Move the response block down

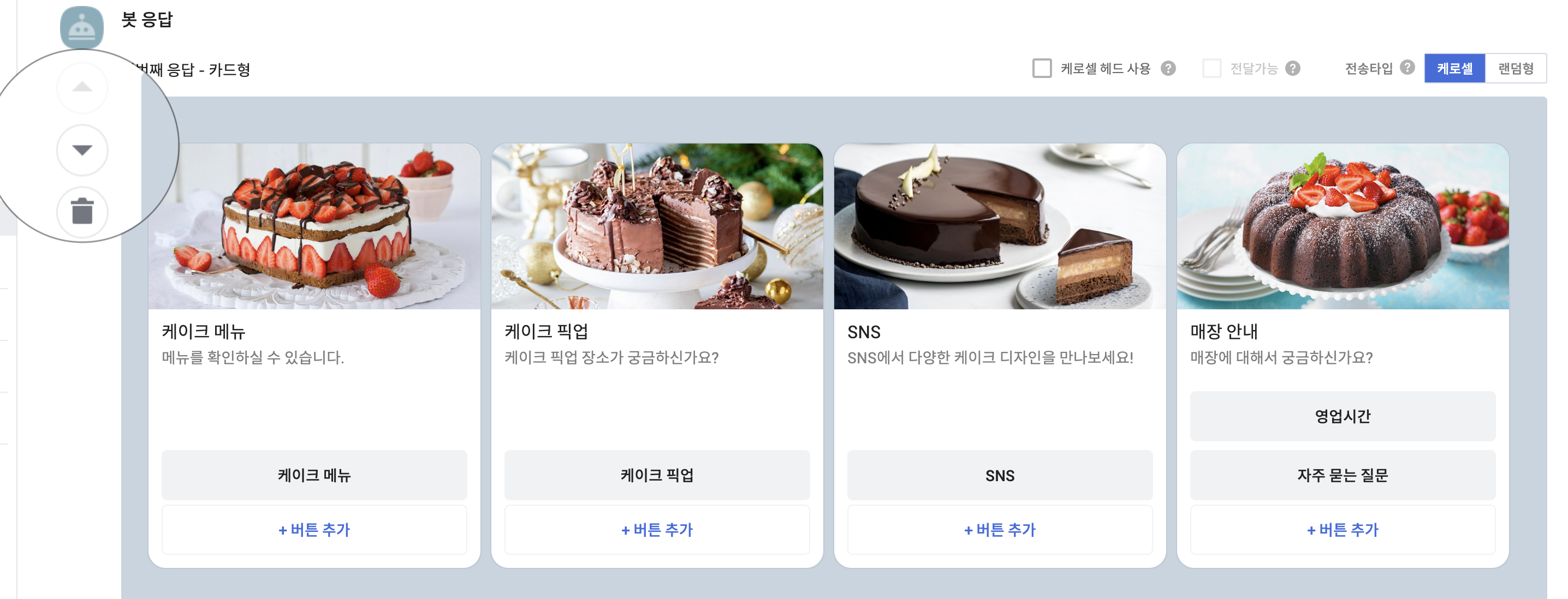tap(82, 150)
